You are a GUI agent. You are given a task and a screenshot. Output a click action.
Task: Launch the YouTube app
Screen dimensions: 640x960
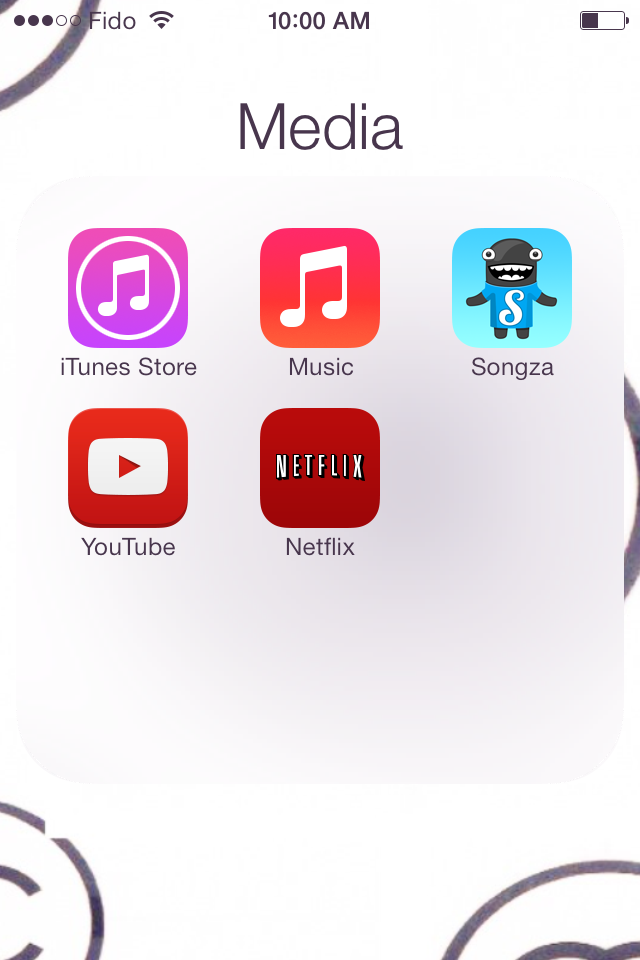(x=128, y=468)
